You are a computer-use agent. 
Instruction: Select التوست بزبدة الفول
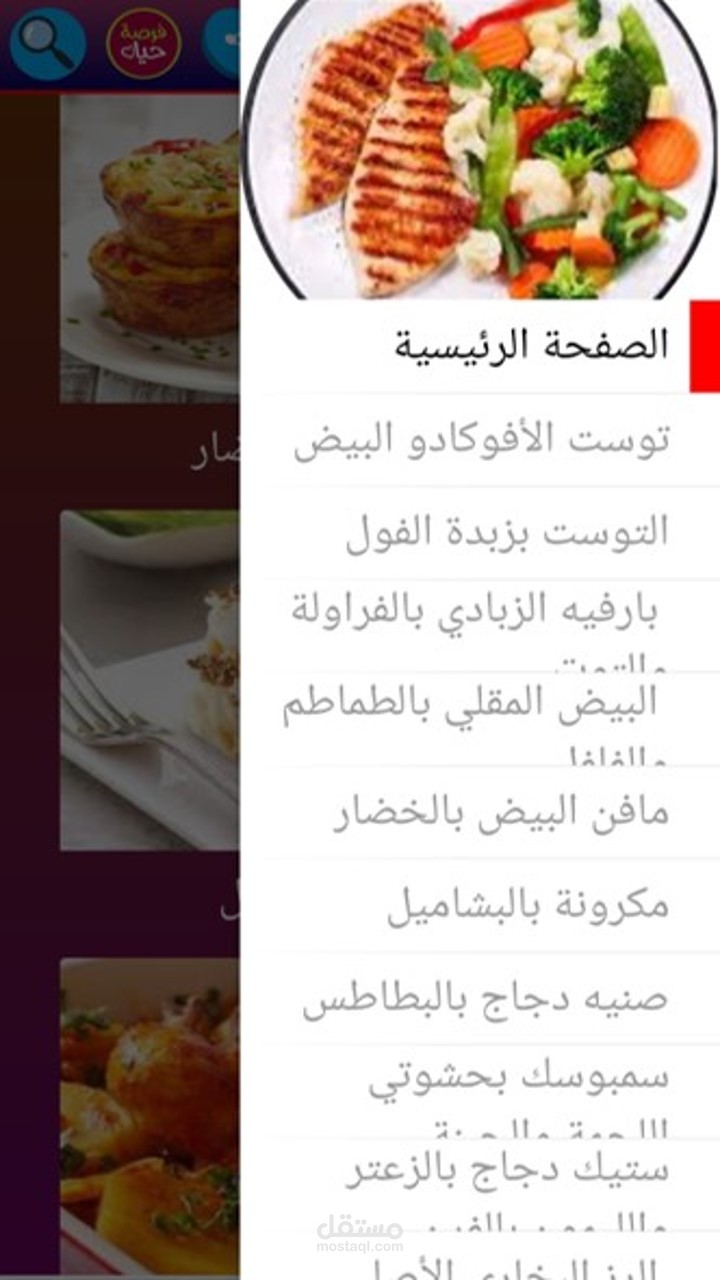point(480,532)
